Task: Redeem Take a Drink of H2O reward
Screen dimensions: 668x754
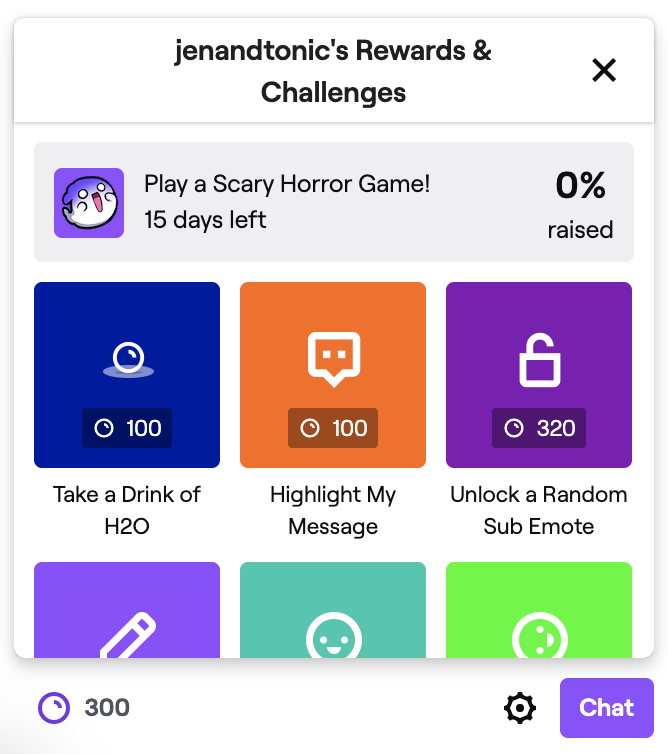Action: [127, 375]
